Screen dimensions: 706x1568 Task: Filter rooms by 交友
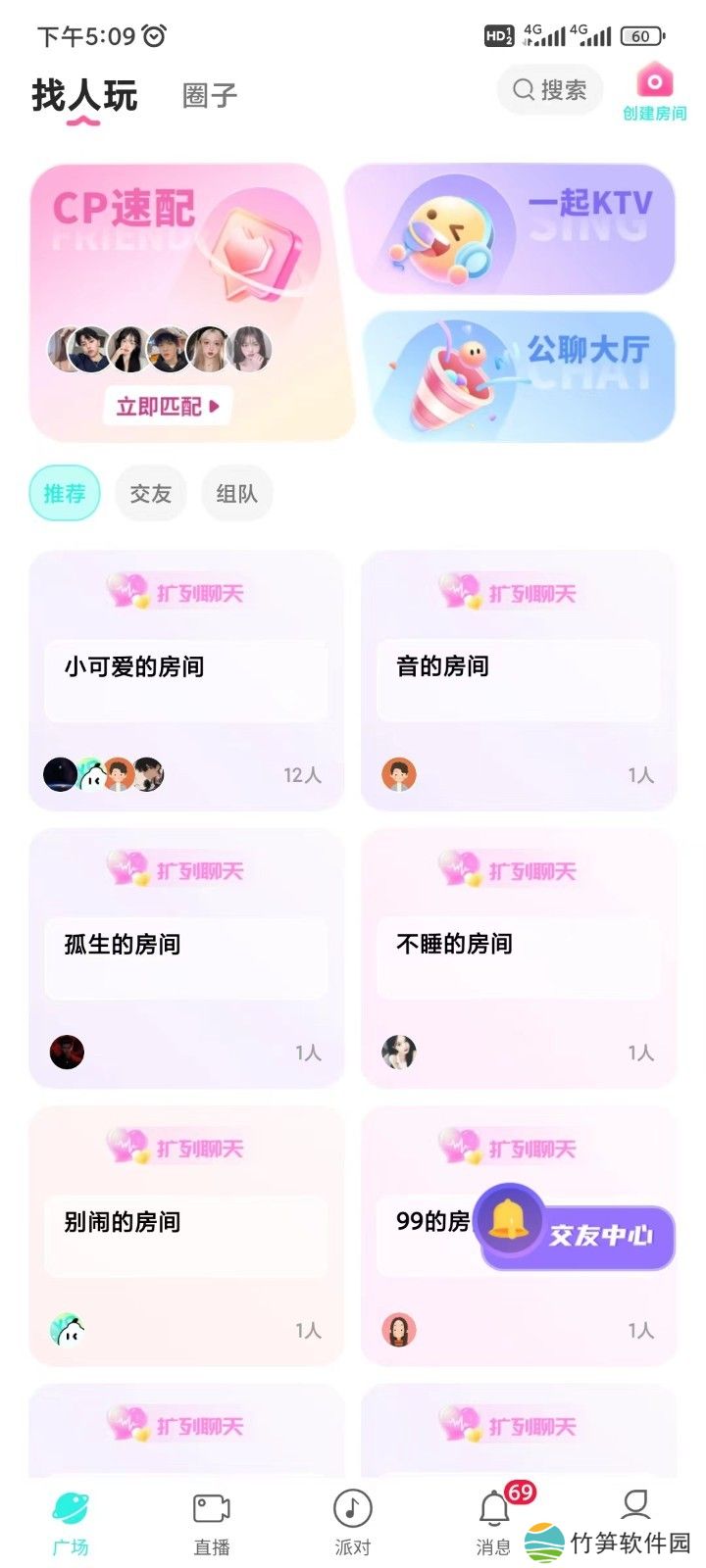[x=150, y=493]
